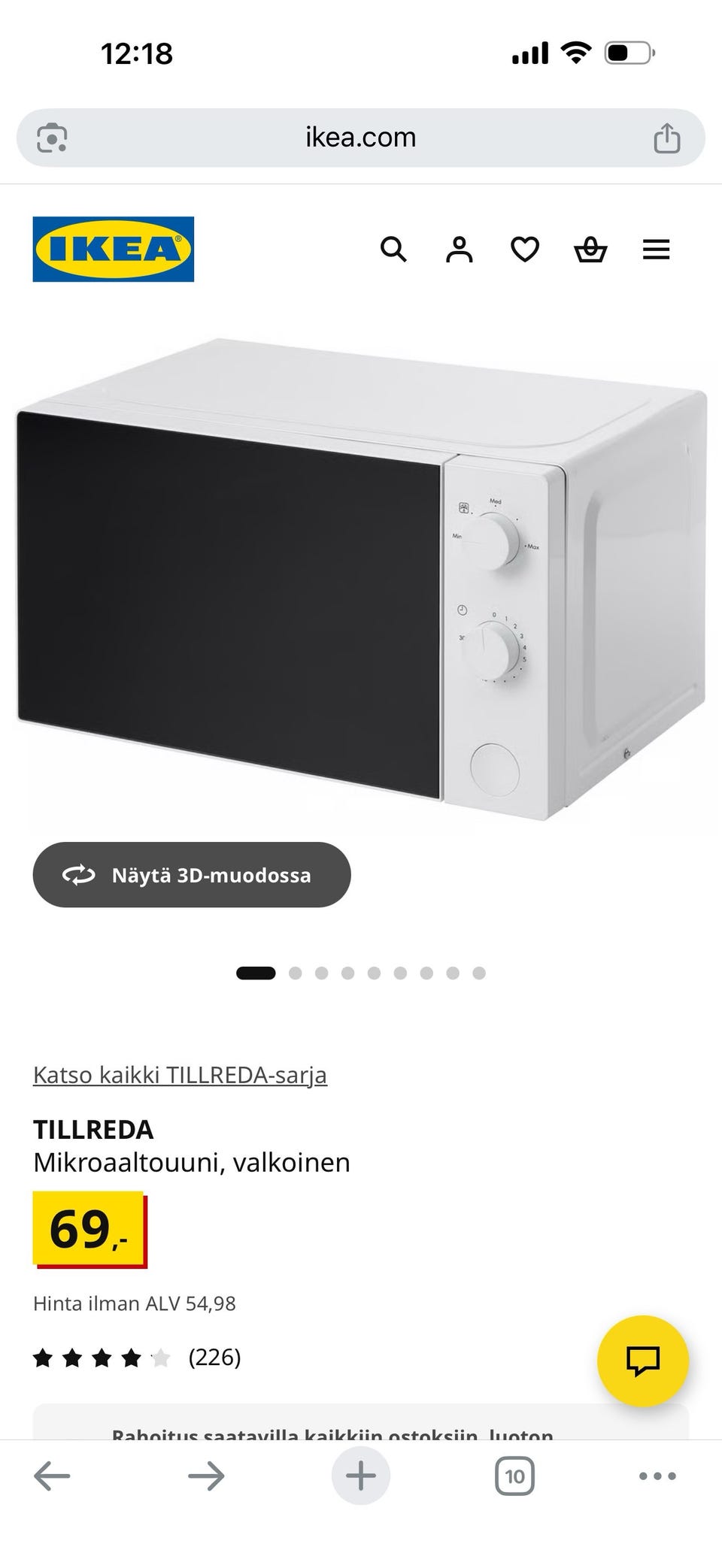View your favorites wish list

click(x=525, y=249)
